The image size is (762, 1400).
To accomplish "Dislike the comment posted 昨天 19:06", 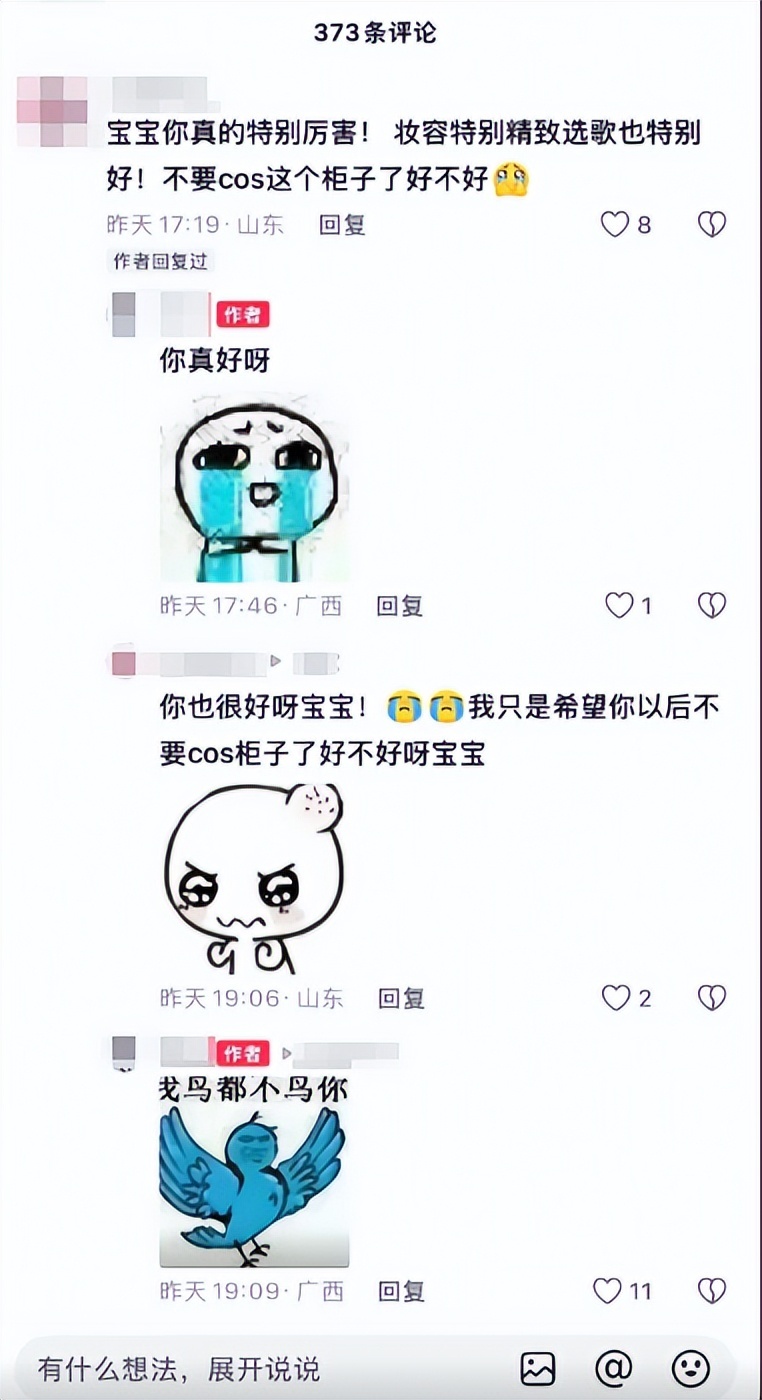I will coord(711,997).
